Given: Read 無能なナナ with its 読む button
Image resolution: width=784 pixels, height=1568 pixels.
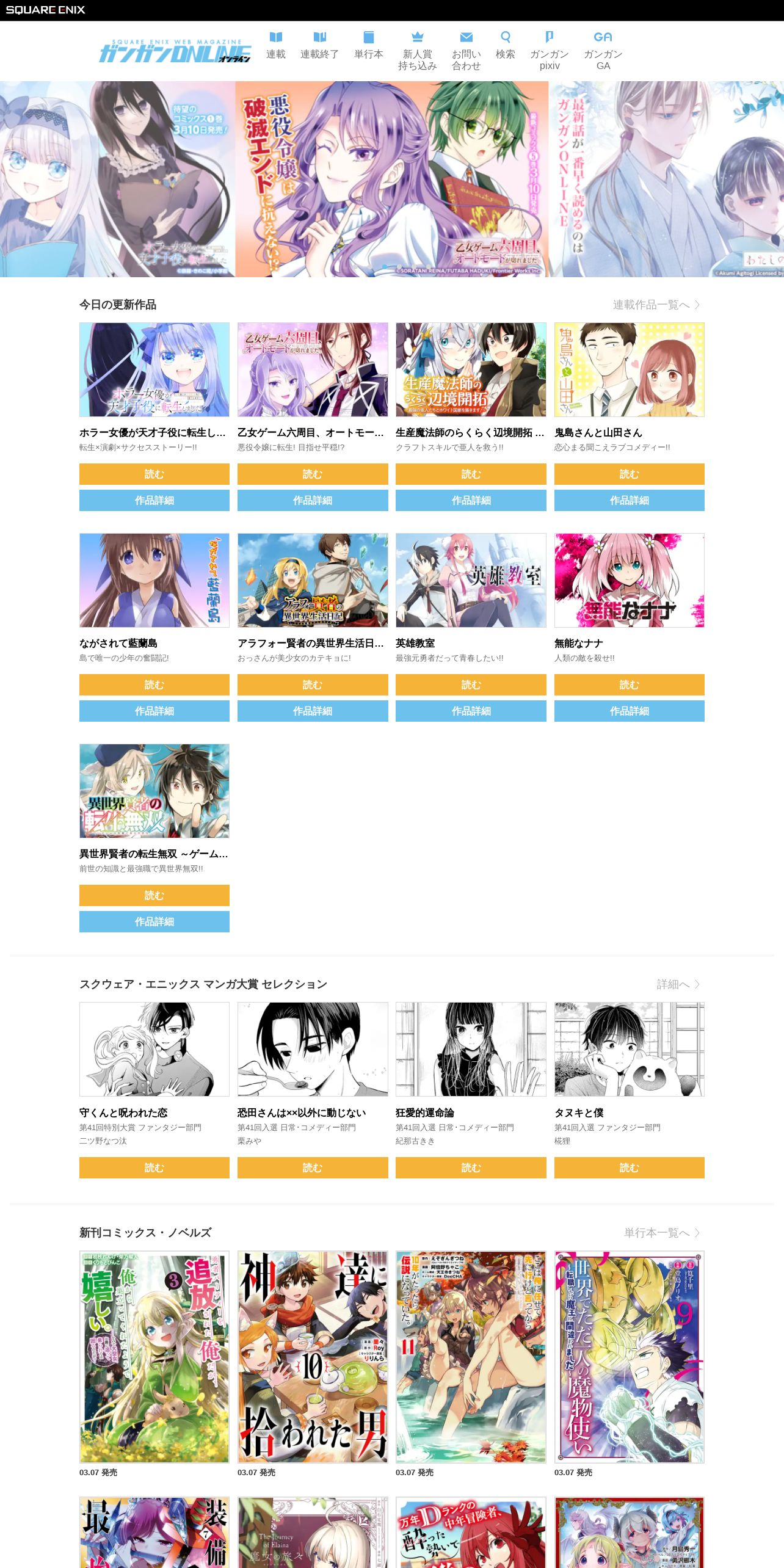Looking at the screenshot, I should pos(629,684).
